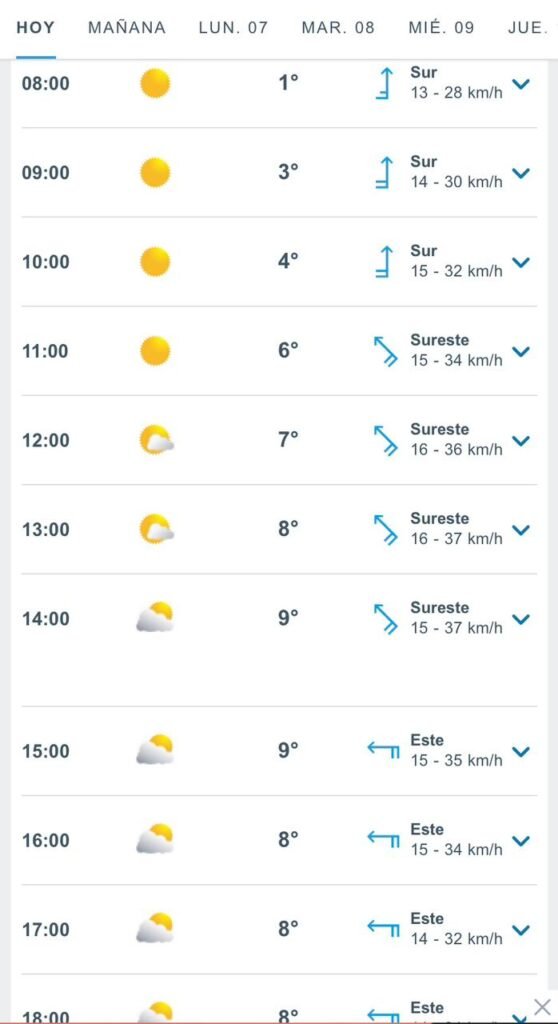Image resolution: width=558 pixels, height=1024 pixels.
Task: Select the LUN. 07 tab
Action: coord(233,28)
